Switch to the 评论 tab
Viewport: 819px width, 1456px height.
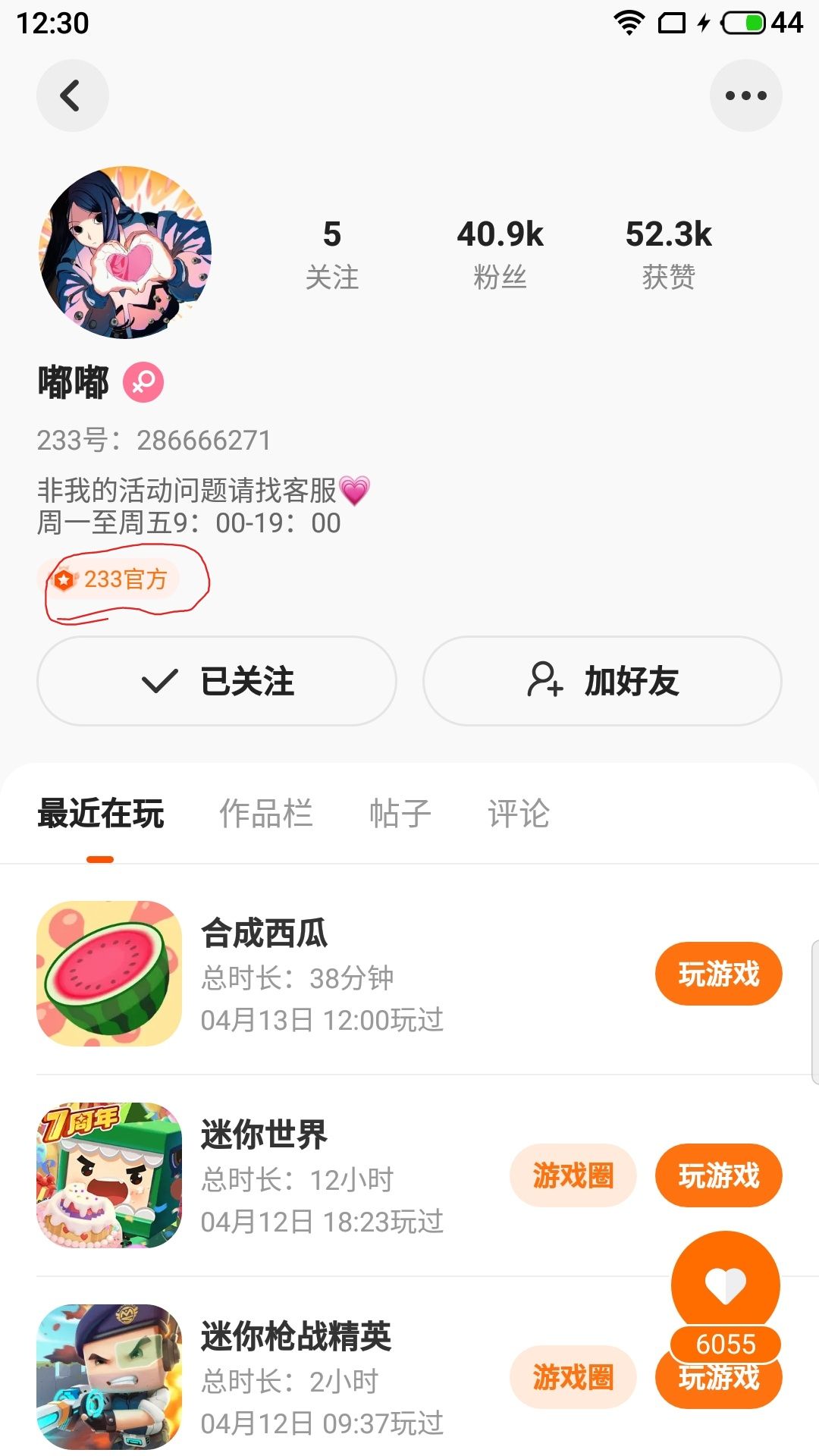(x=518, y=814)
